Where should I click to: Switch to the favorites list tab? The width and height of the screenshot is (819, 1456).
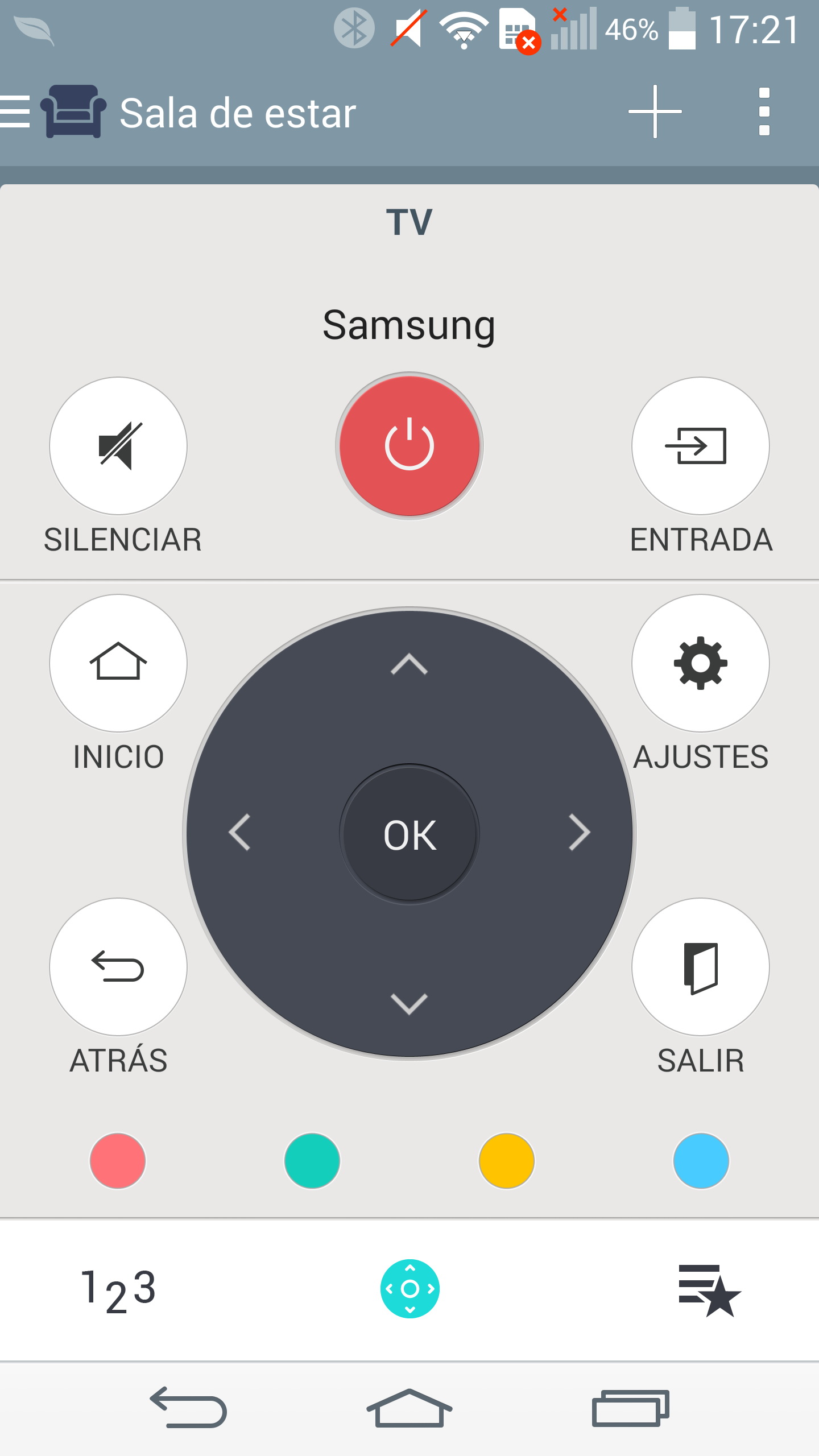pos(709,1290)
